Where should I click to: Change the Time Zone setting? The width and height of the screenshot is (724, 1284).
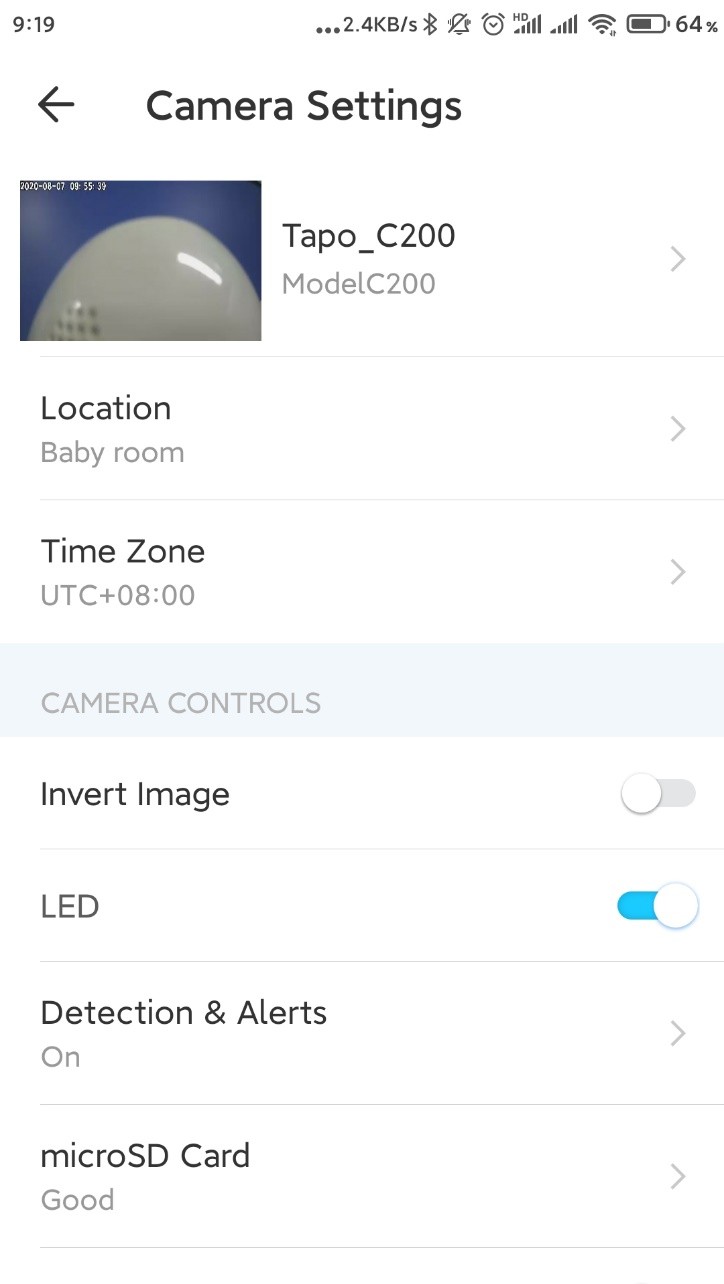pos(362,572)
